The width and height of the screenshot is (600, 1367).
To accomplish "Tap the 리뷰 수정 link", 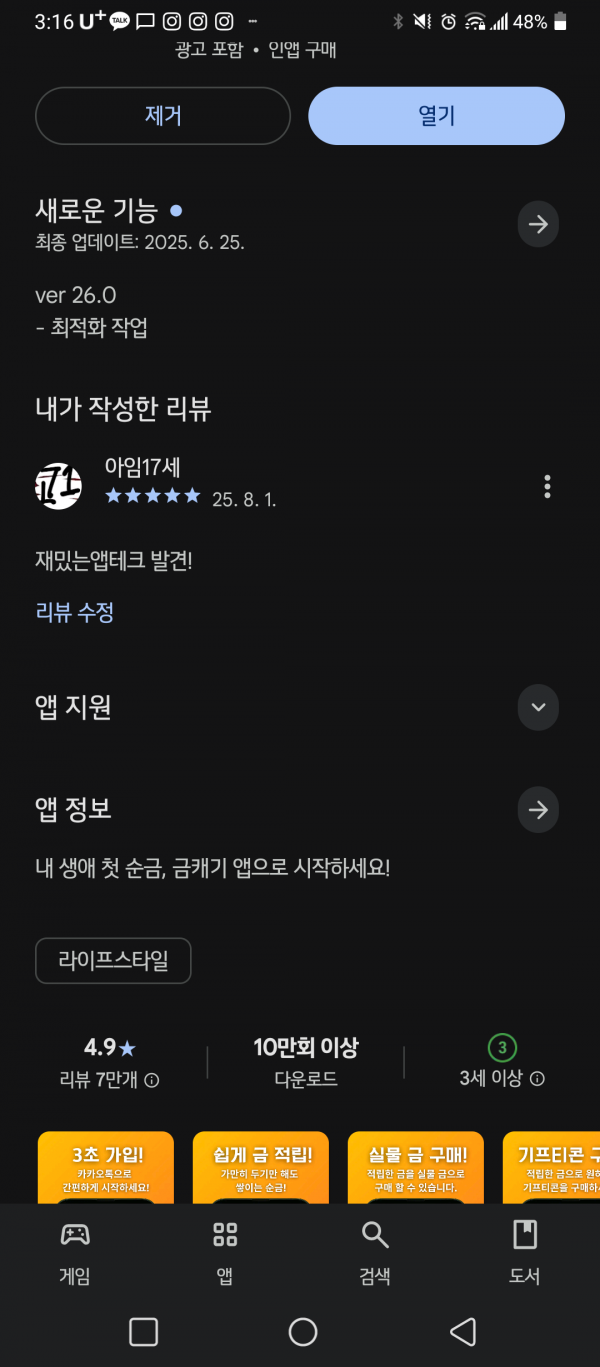I will coord(75,612).
